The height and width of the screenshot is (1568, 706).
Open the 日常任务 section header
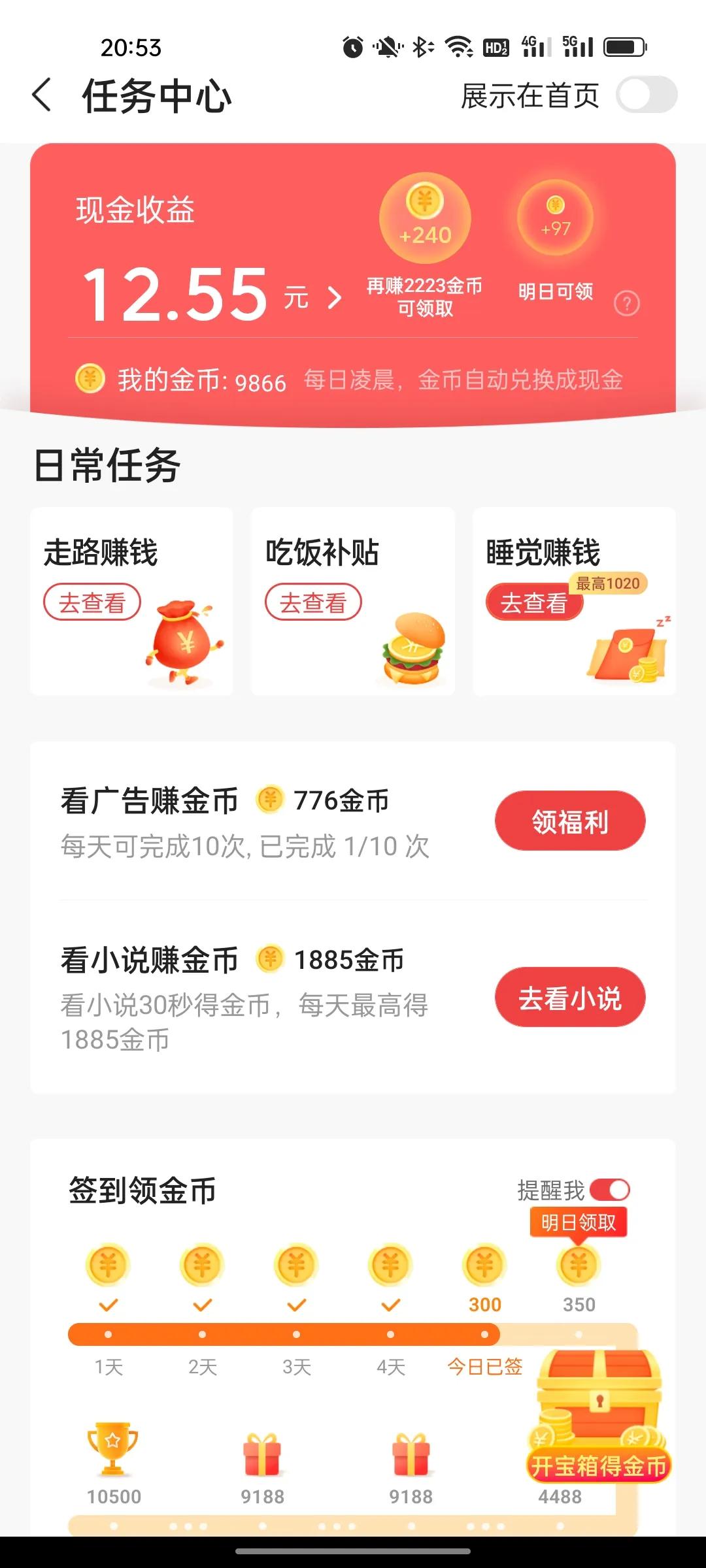[x=108, y=464]
